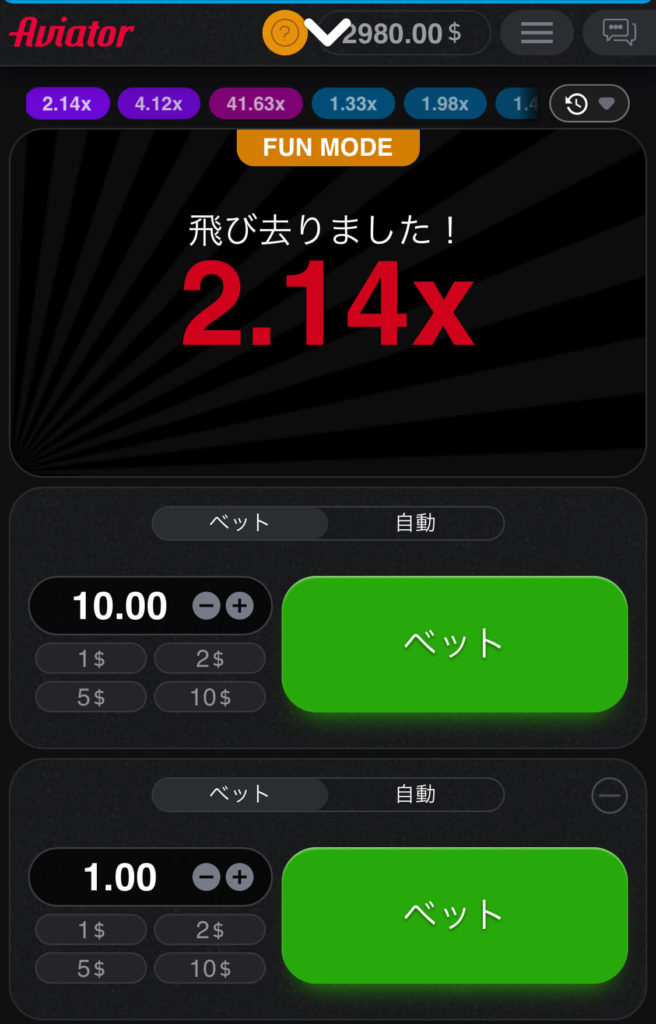Place the 10.00 bet with ベット
The image size is (656, 1024).
(x=454, y=643)
